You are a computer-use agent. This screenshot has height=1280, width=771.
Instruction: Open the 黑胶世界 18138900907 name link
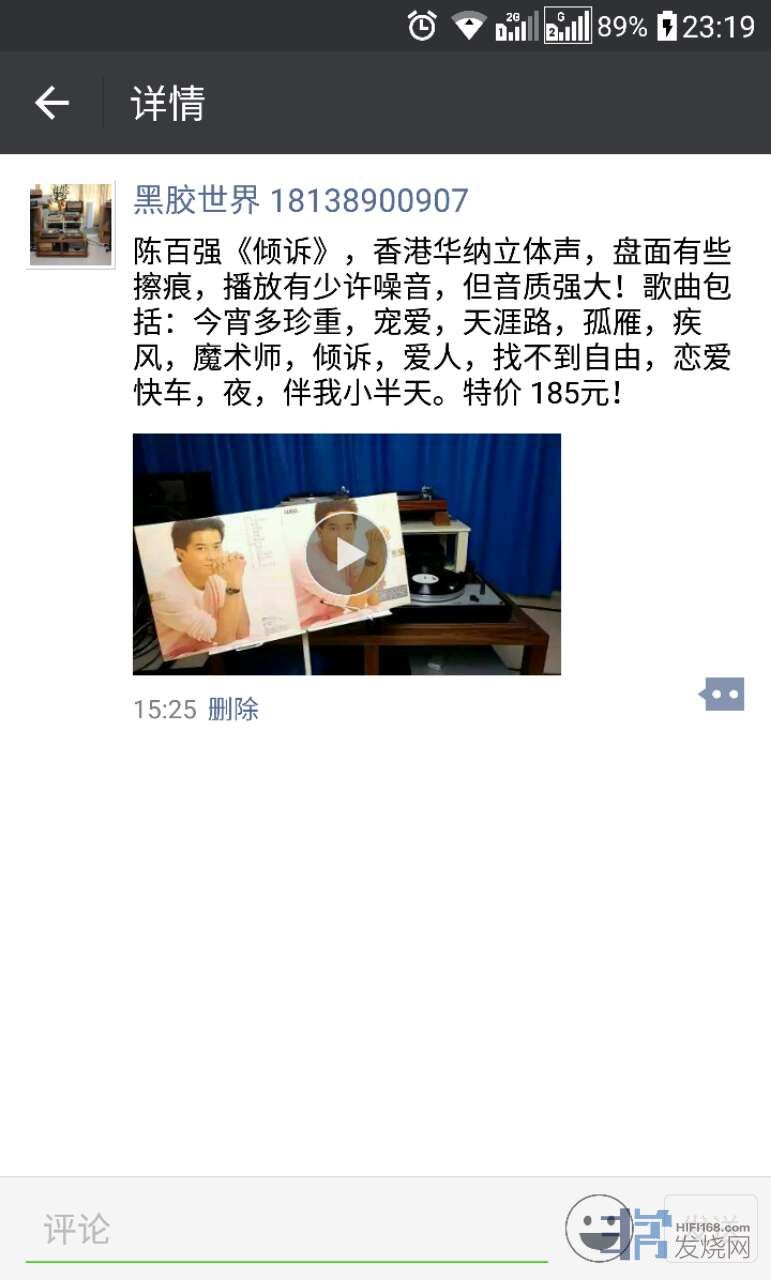(301, 201)
